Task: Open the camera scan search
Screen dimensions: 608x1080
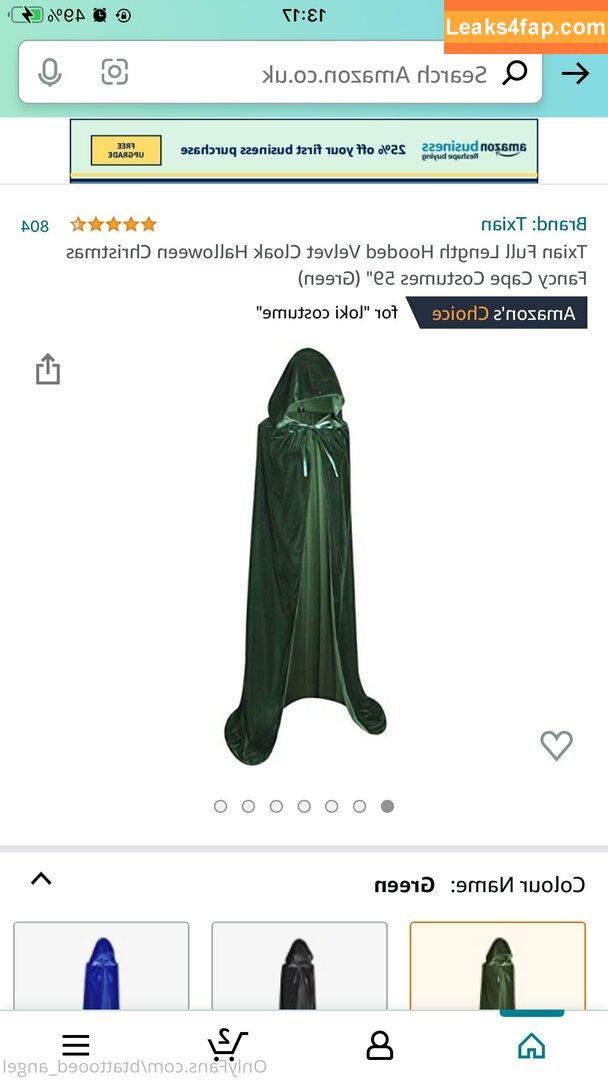Action: (115, 72)
